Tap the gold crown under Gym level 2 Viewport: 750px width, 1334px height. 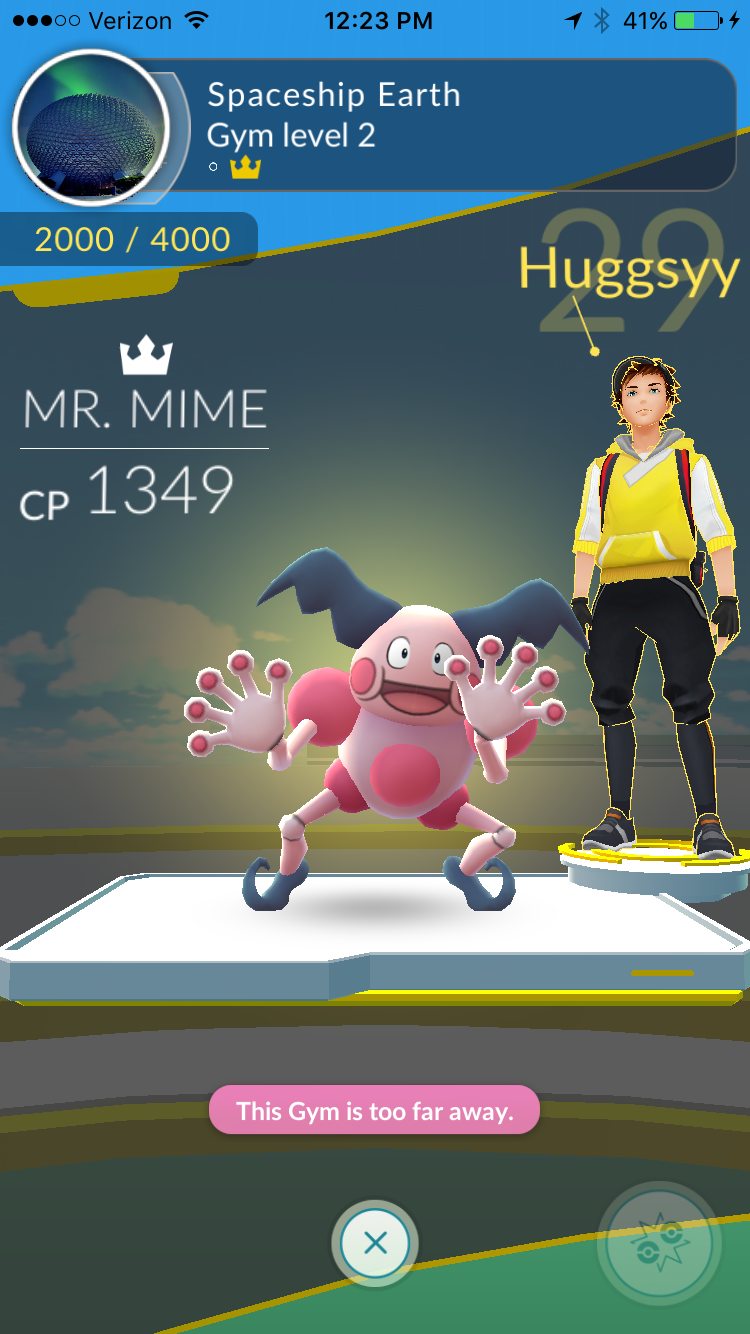click(x=243, y=170)
